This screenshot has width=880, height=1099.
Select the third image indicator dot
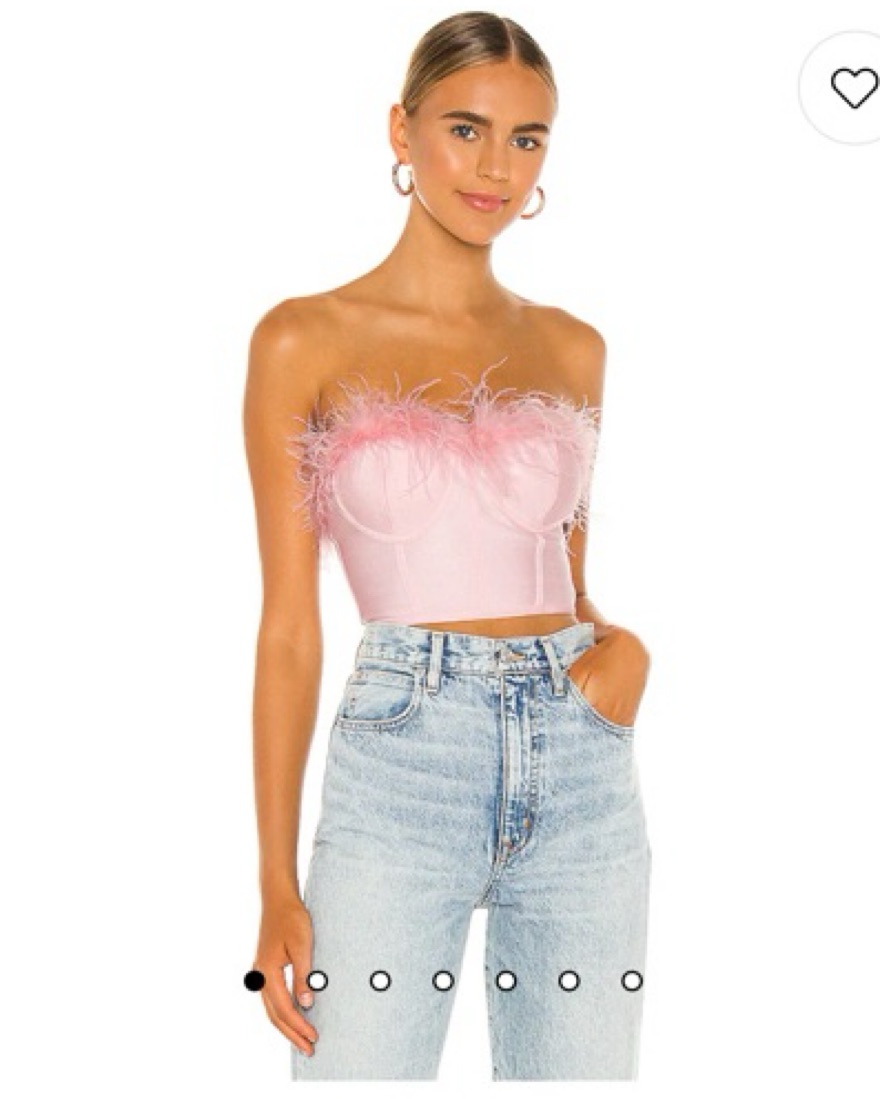pos(380,981)
